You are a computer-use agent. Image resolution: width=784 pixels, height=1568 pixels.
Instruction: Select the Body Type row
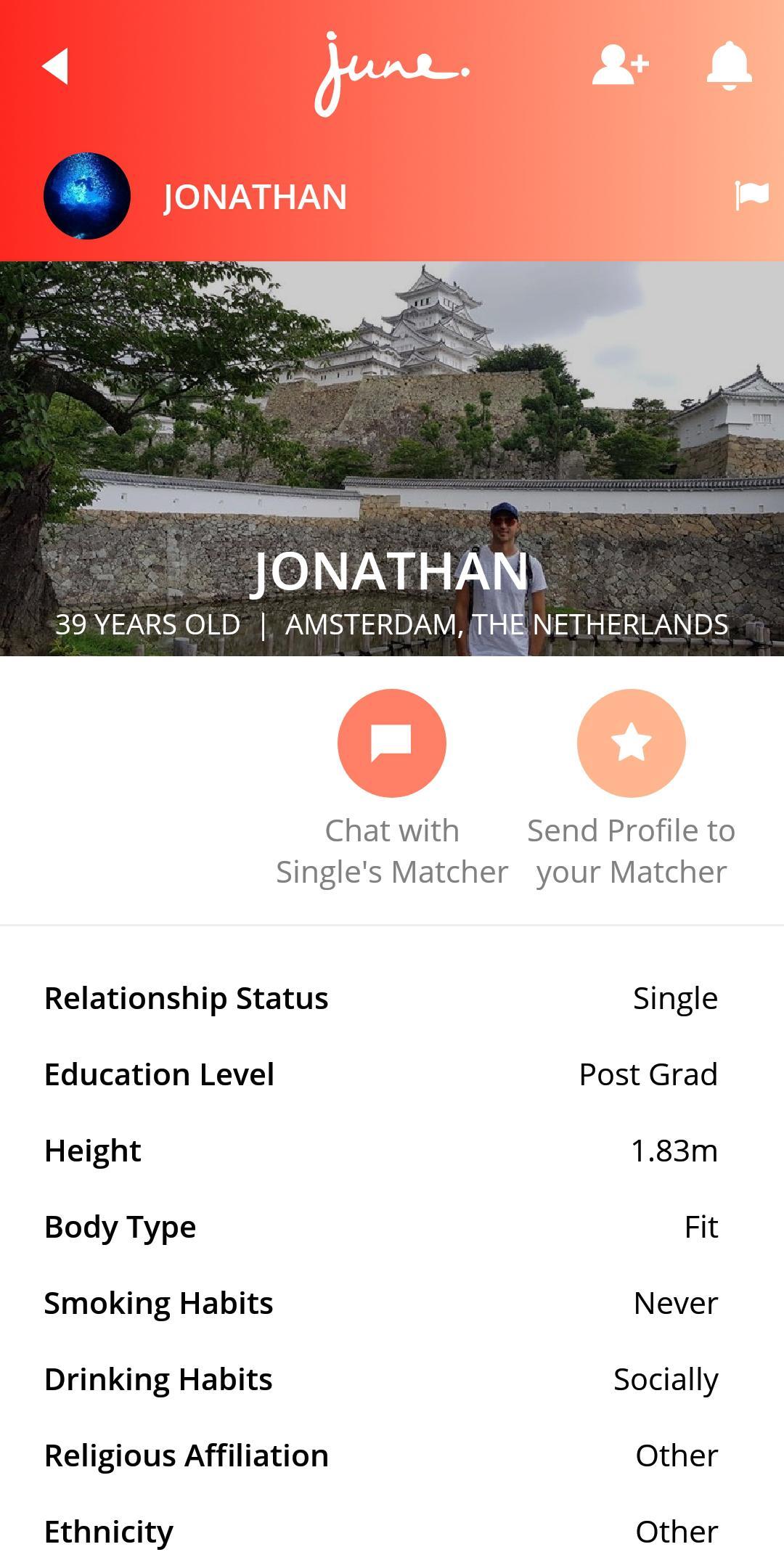coord(392,1225)
